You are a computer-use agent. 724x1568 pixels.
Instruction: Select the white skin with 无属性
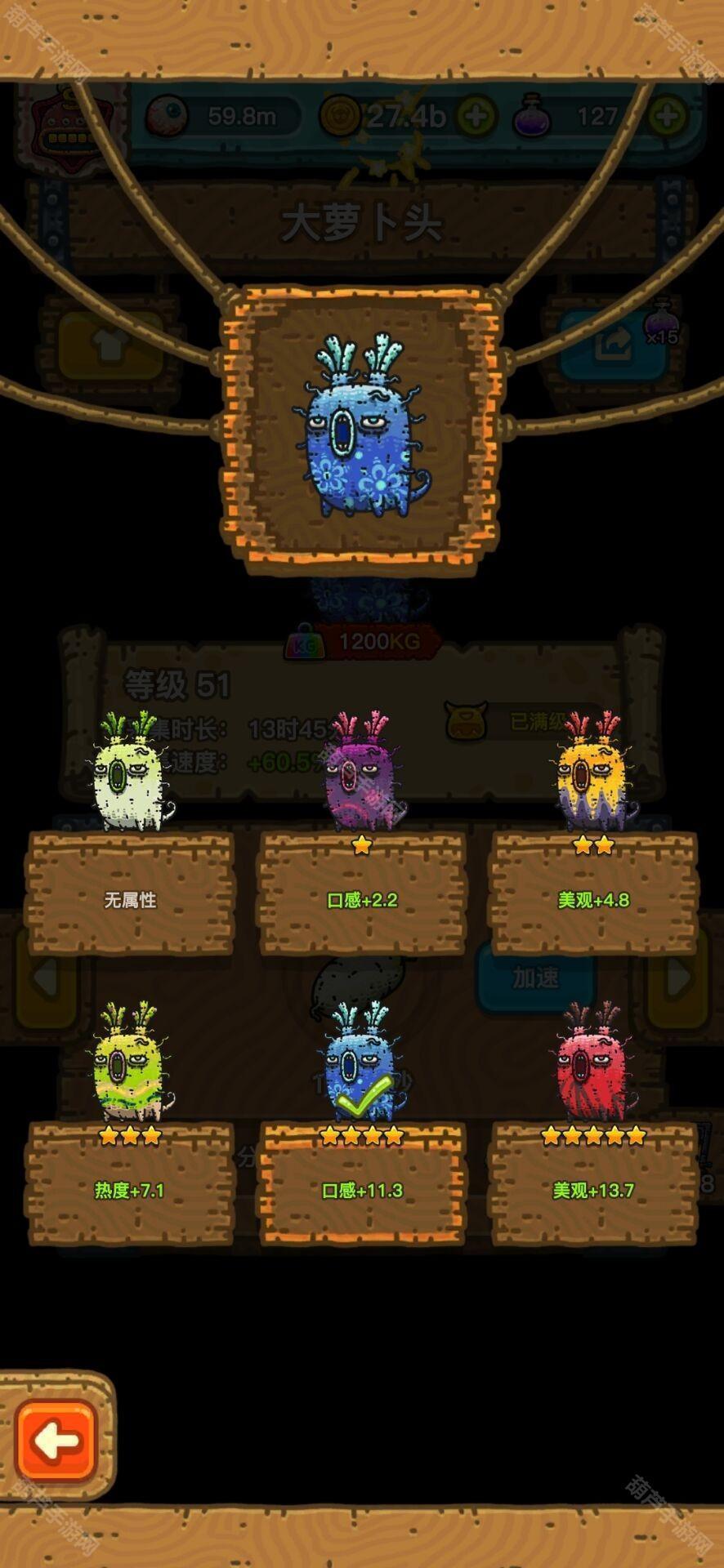coord(131,893)
